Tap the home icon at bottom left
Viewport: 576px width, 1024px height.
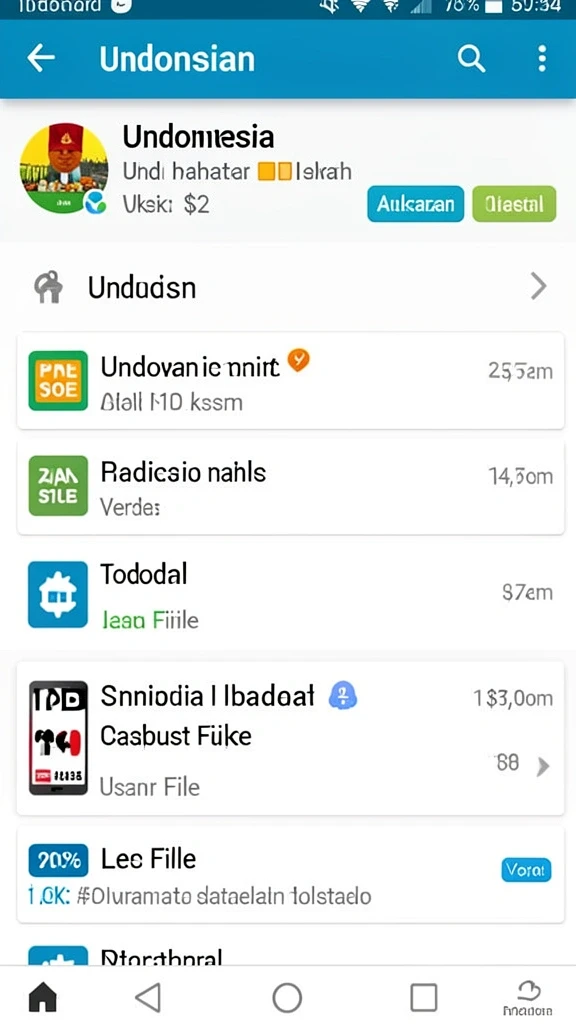click(42, 997)
